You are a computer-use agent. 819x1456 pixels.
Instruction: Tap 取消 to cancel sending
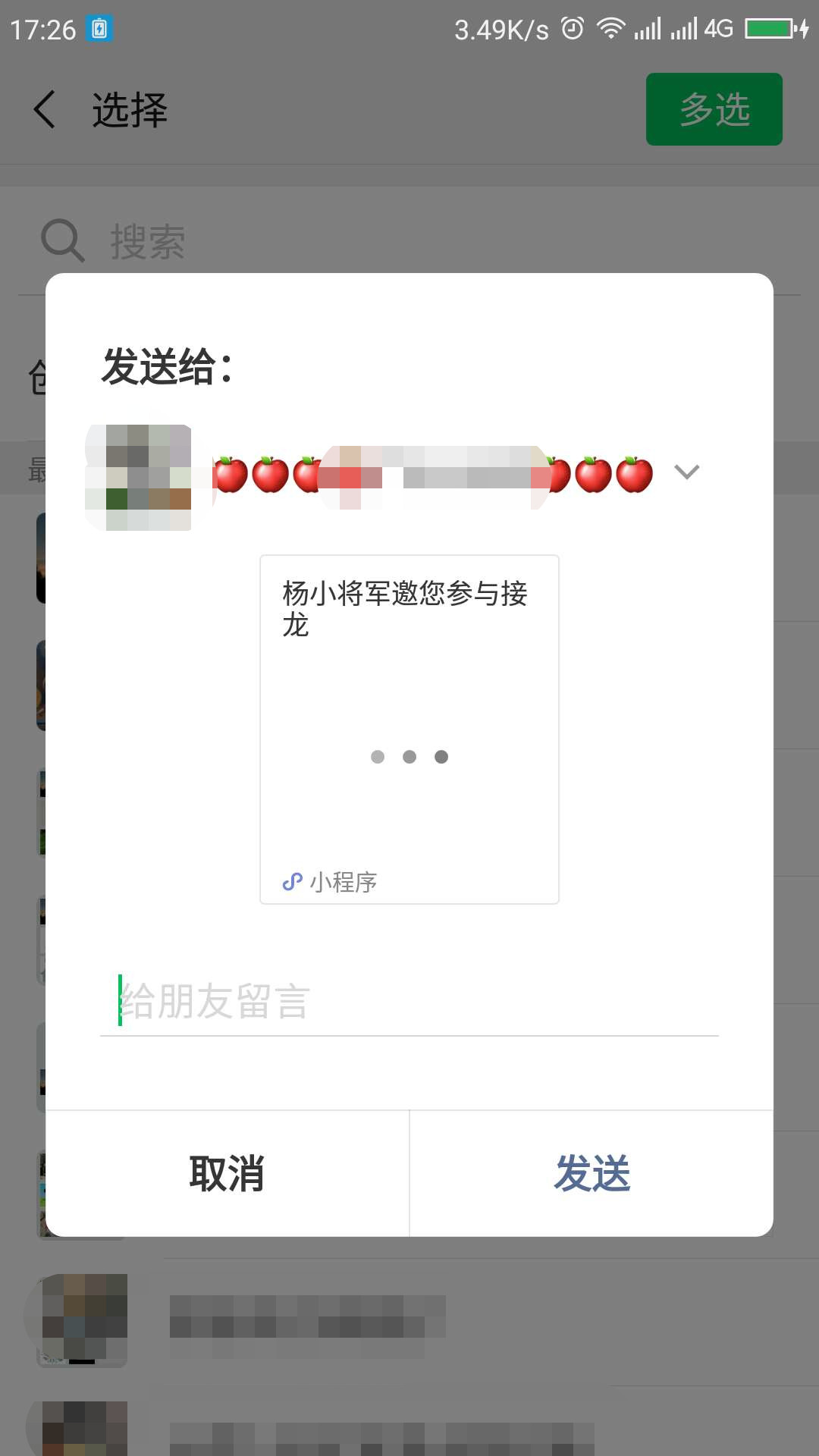(227, 1173)
